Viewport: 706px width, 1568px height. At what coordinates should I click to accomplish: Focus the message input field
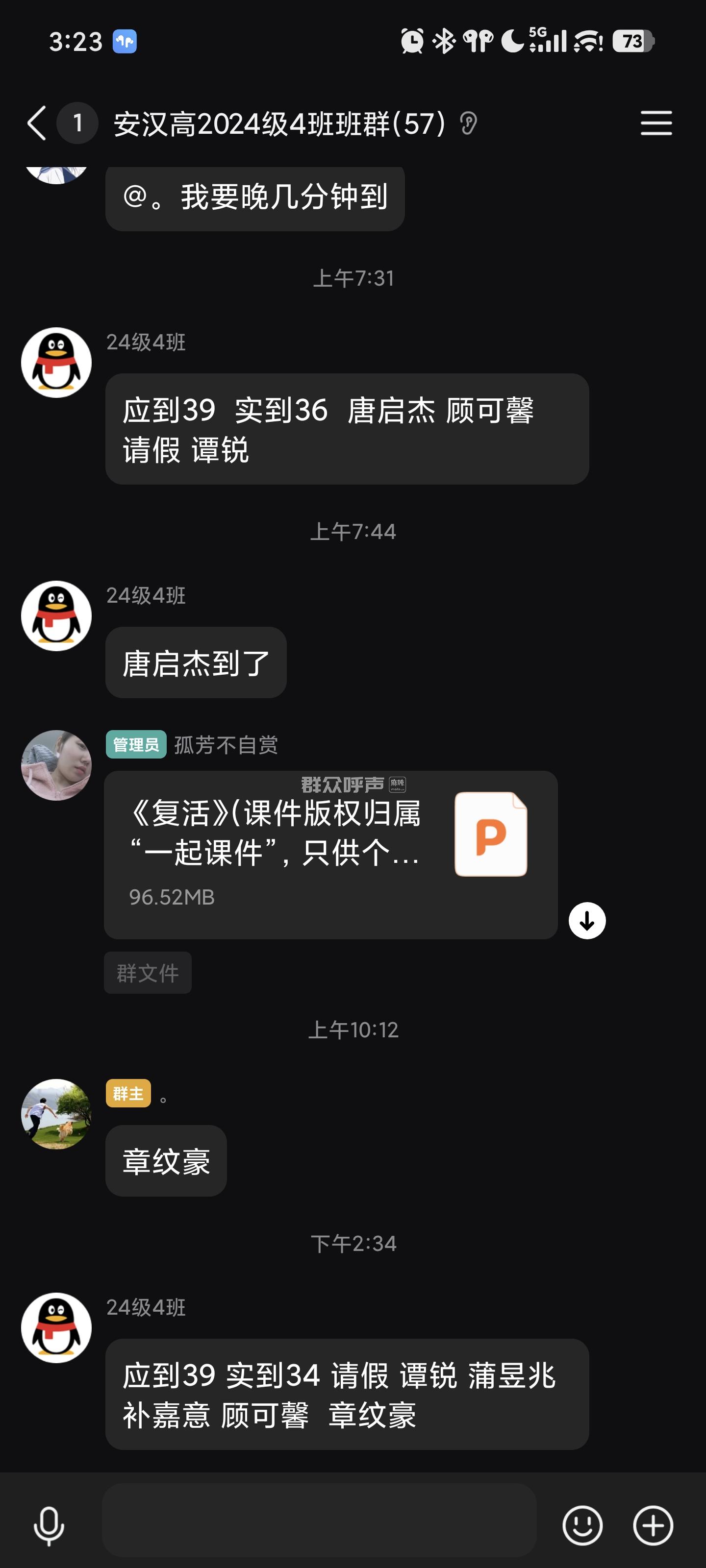(319, 1520)
